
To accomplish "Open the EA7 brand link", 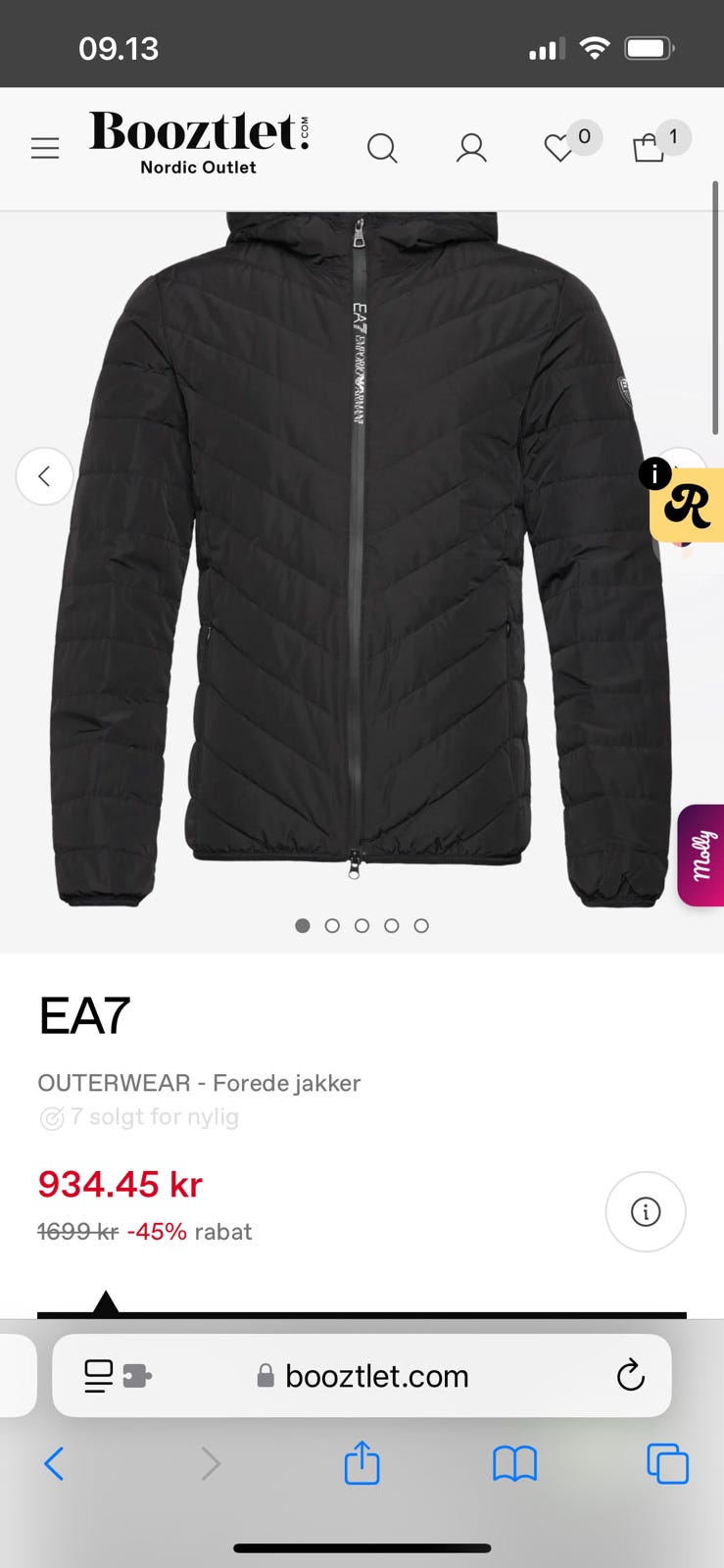I will point(84,1015).
